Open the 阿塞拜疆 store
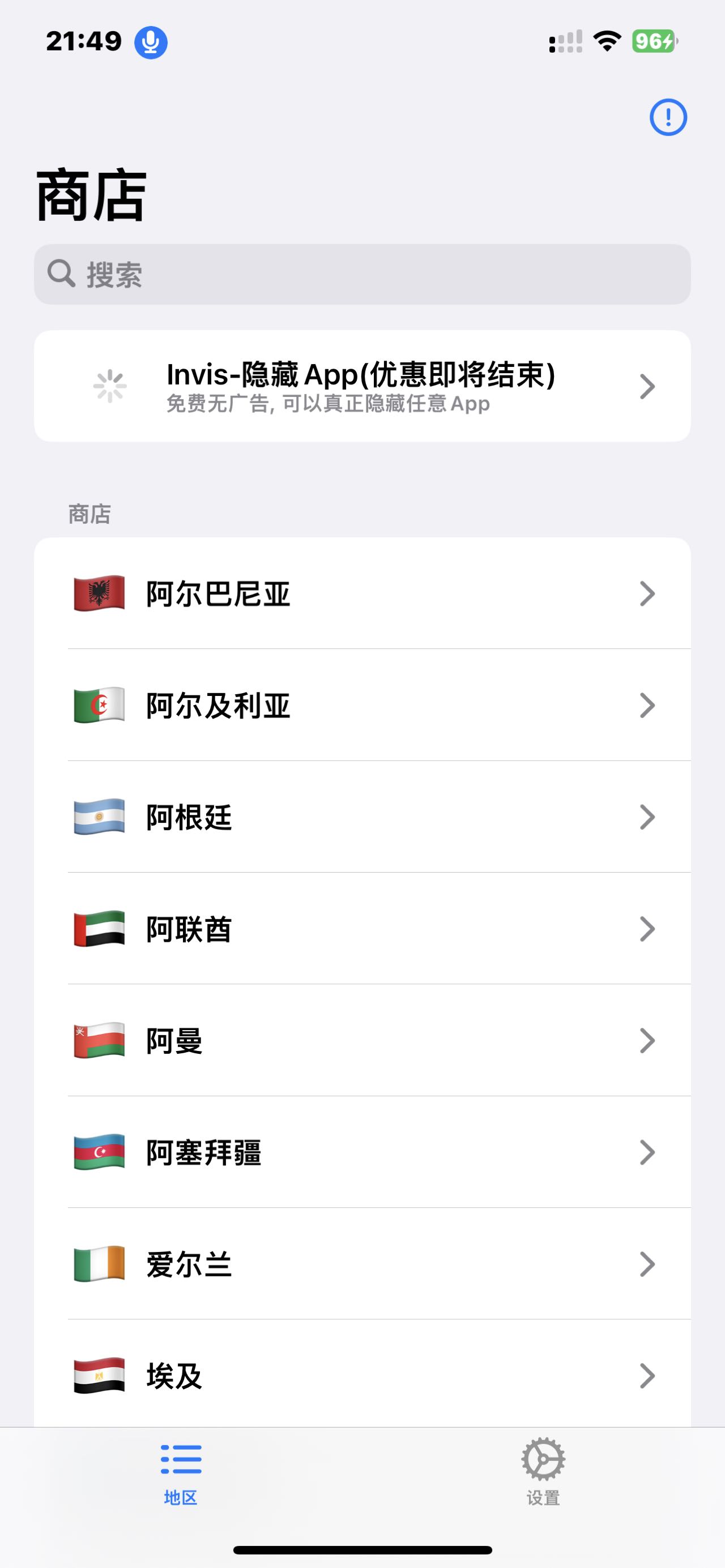This screenshot has width=725, height=1568. pos(362,1152)
